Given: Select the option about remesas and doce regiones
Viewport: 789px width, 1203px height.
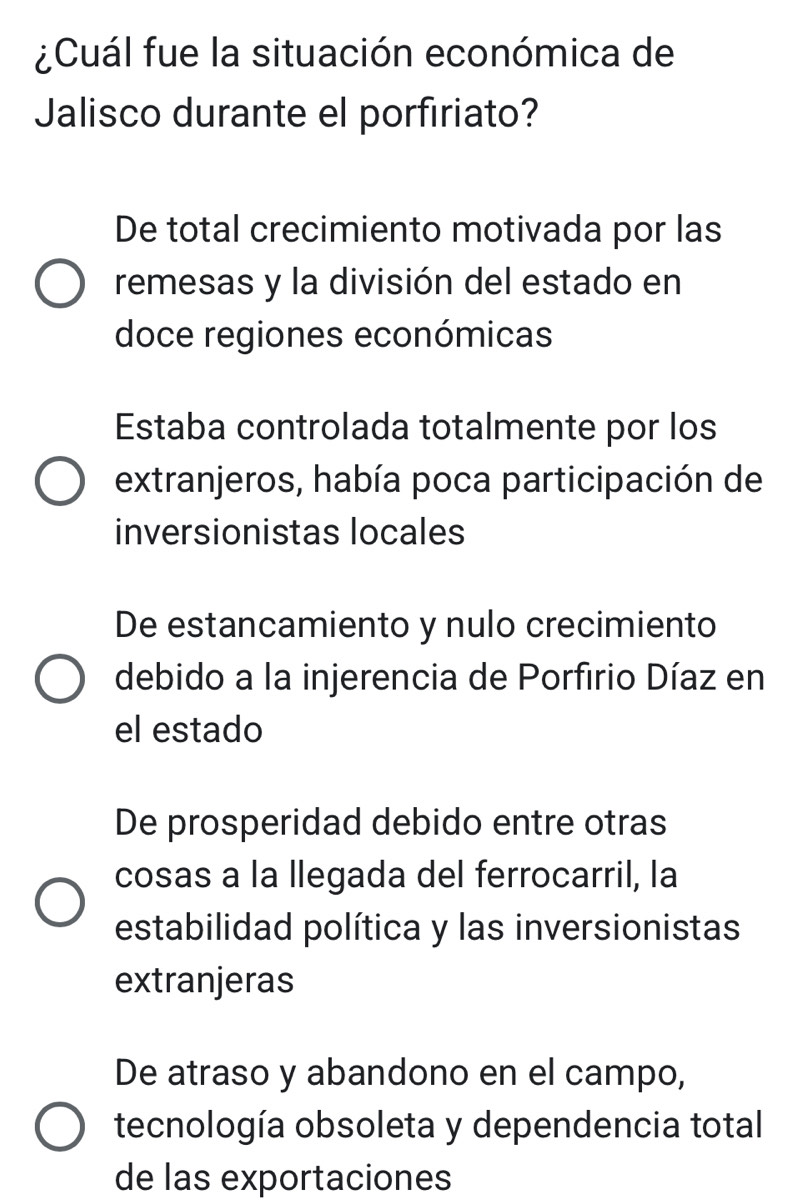Looking at the screenshot, I should click(x=61, y=284).
